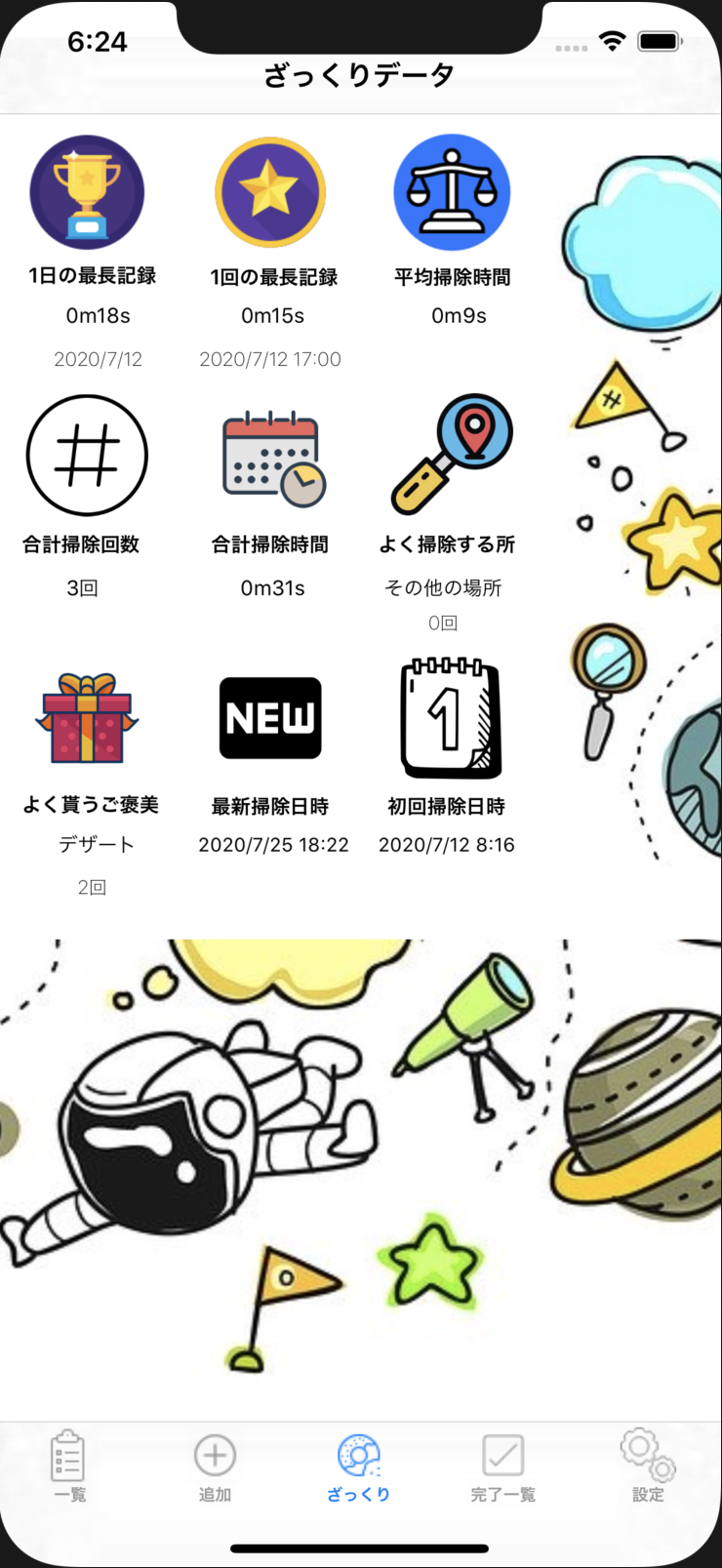This screenshot has height=1568, width=722.
Task: Go to the 完了一覧 tab
Action: coord(503,1466)
